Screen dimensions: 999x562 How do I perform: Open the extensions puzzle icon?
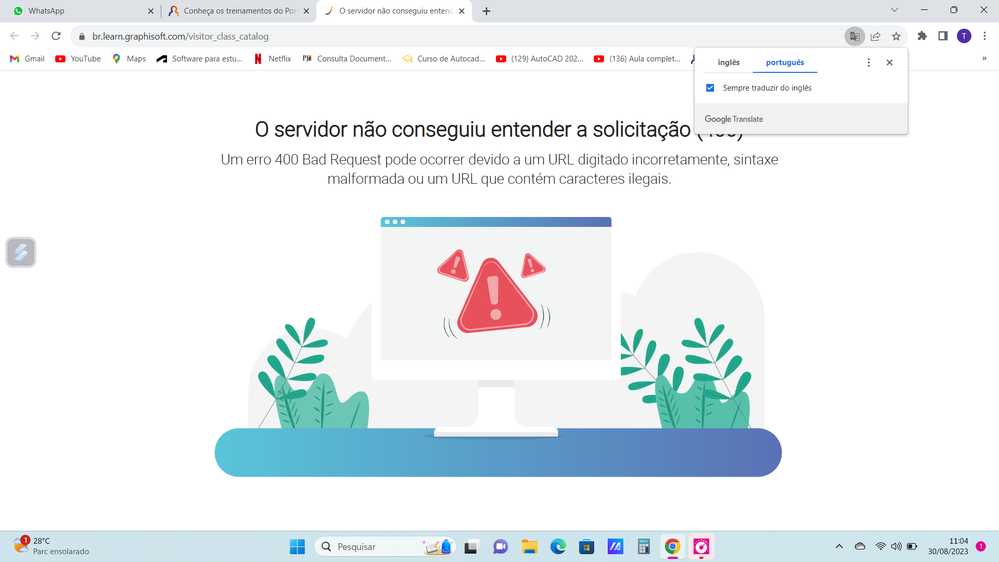(x=922, y=36)
